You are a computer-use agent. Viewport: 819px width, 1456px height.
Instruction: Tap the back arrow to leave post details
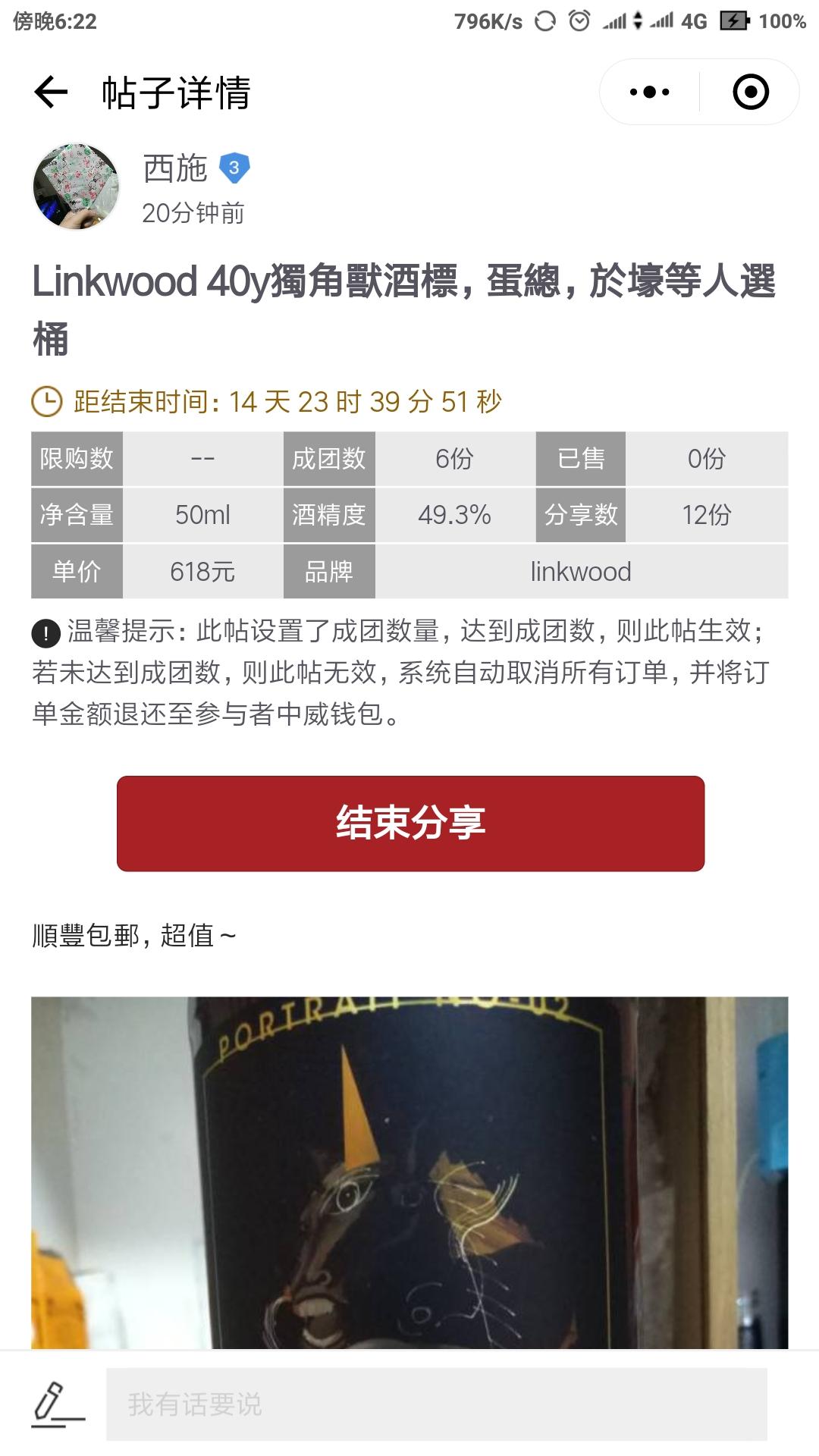click(x=48, y=92)
